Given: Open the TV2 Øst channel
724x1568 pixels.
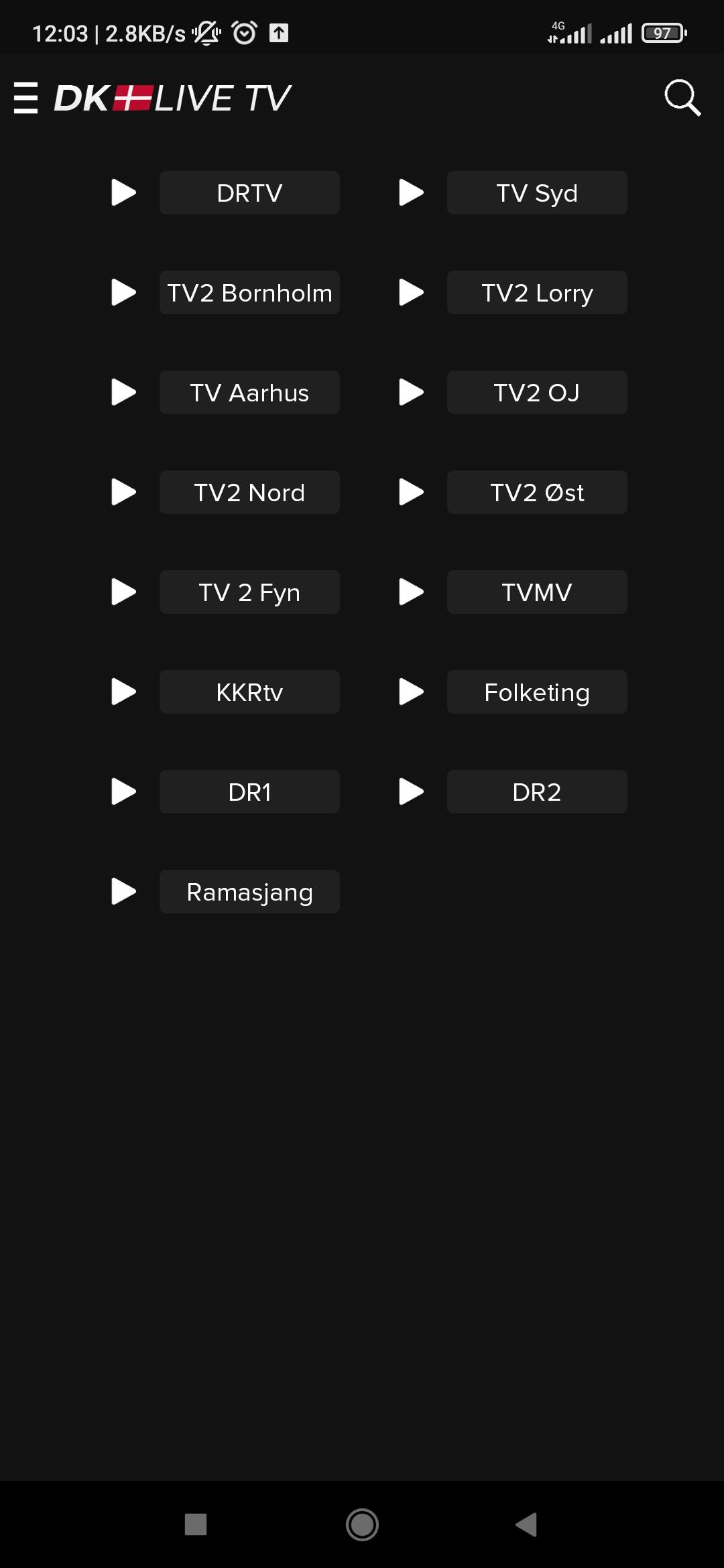Looking at the screenshot, I should click(536, 493).
